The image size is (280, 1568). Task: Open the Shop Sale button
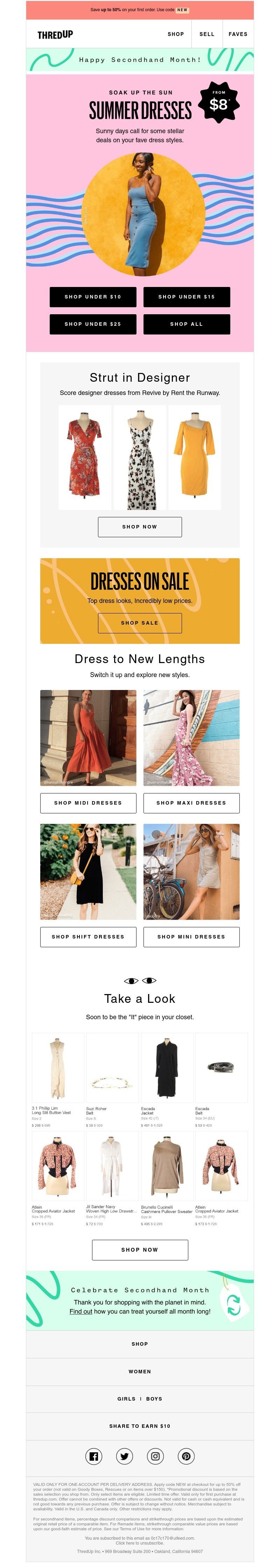click(x=140, y=623)
